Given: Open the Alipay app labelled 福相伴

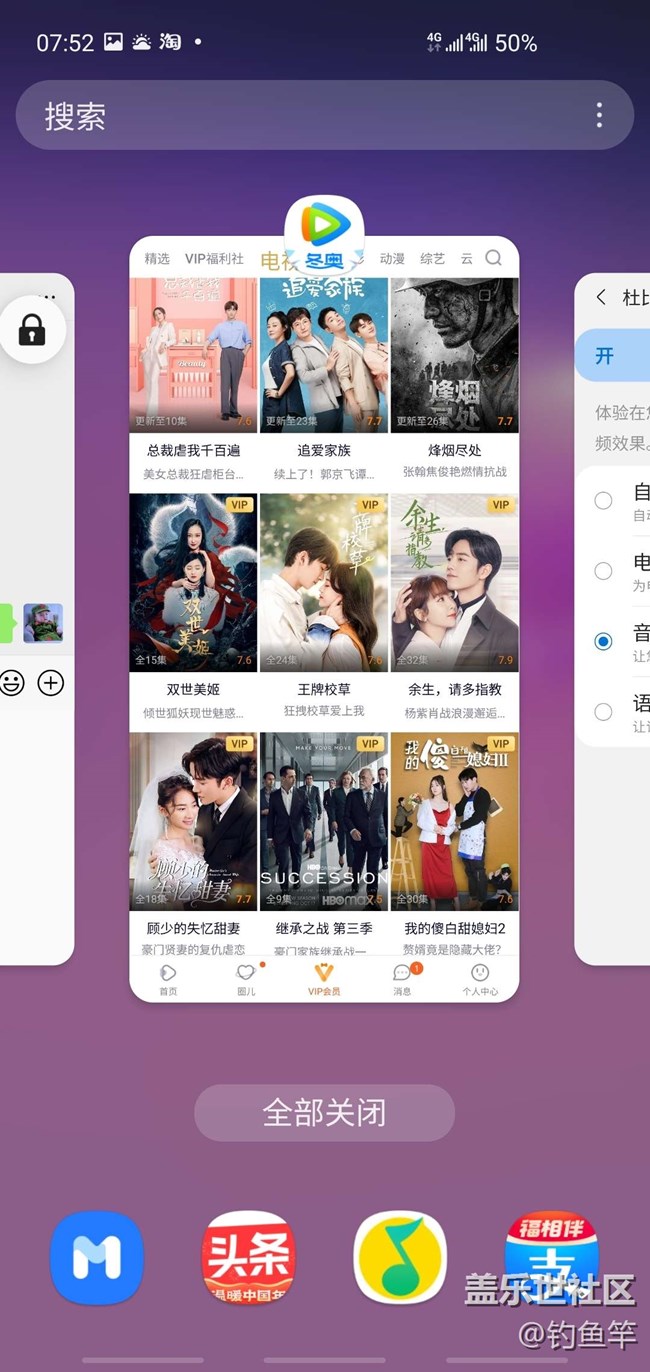Looking at the screenshot, I should click(x=551, y=1257).
